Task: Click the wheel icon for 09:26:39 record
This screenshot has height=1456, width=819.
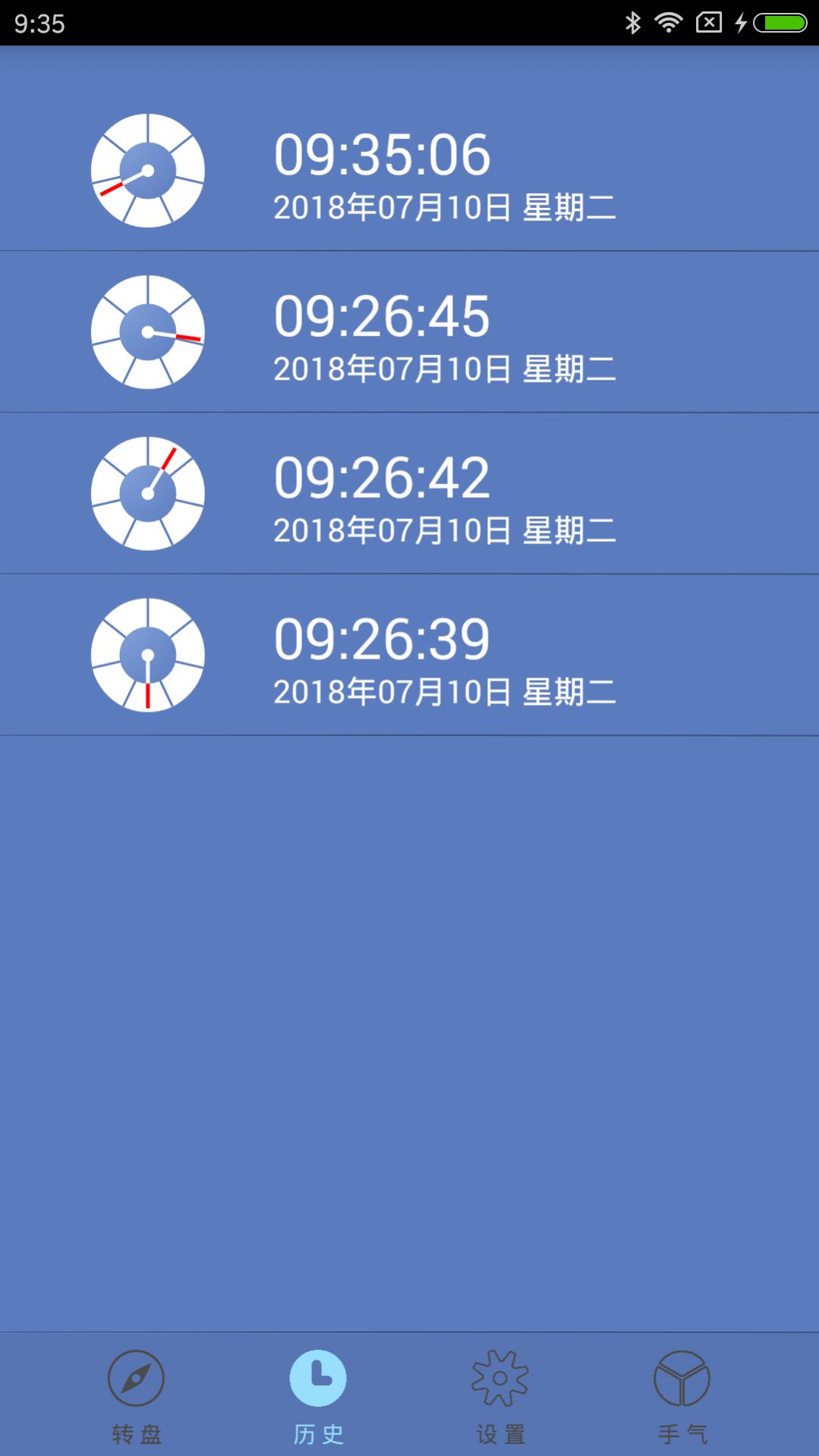Action: coord(147,655)
